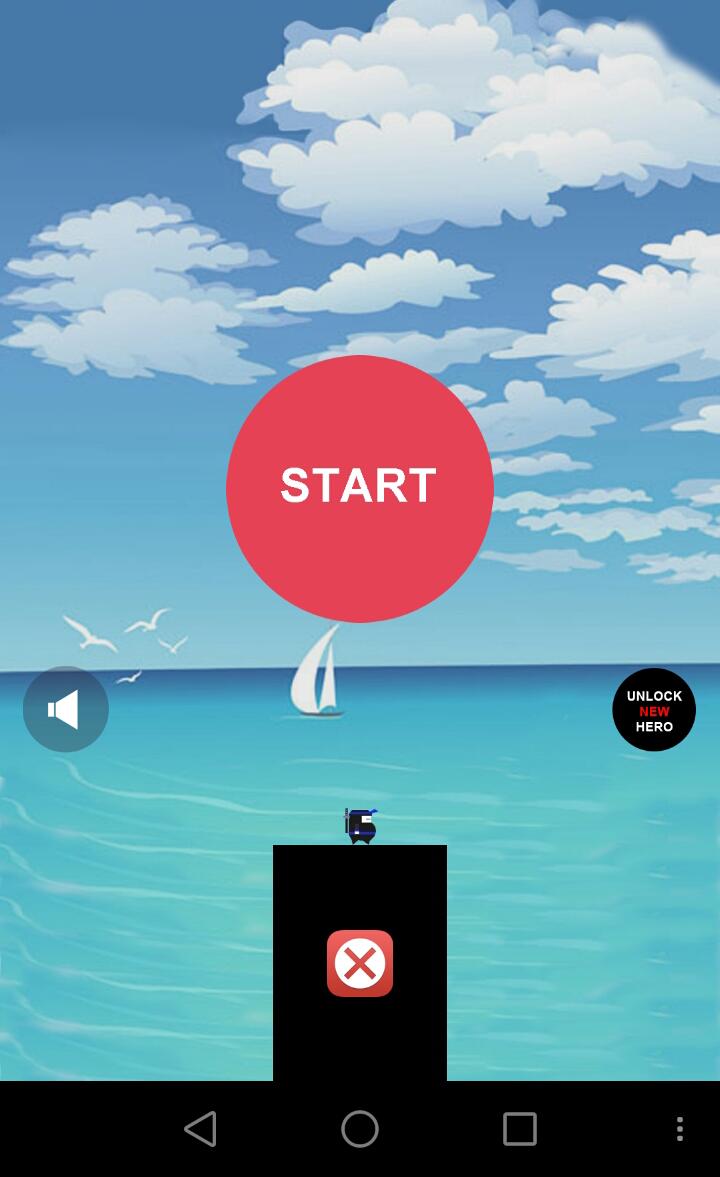
Task: Open recent apps
Action: pyautogui.click(x=519, y=1129)
